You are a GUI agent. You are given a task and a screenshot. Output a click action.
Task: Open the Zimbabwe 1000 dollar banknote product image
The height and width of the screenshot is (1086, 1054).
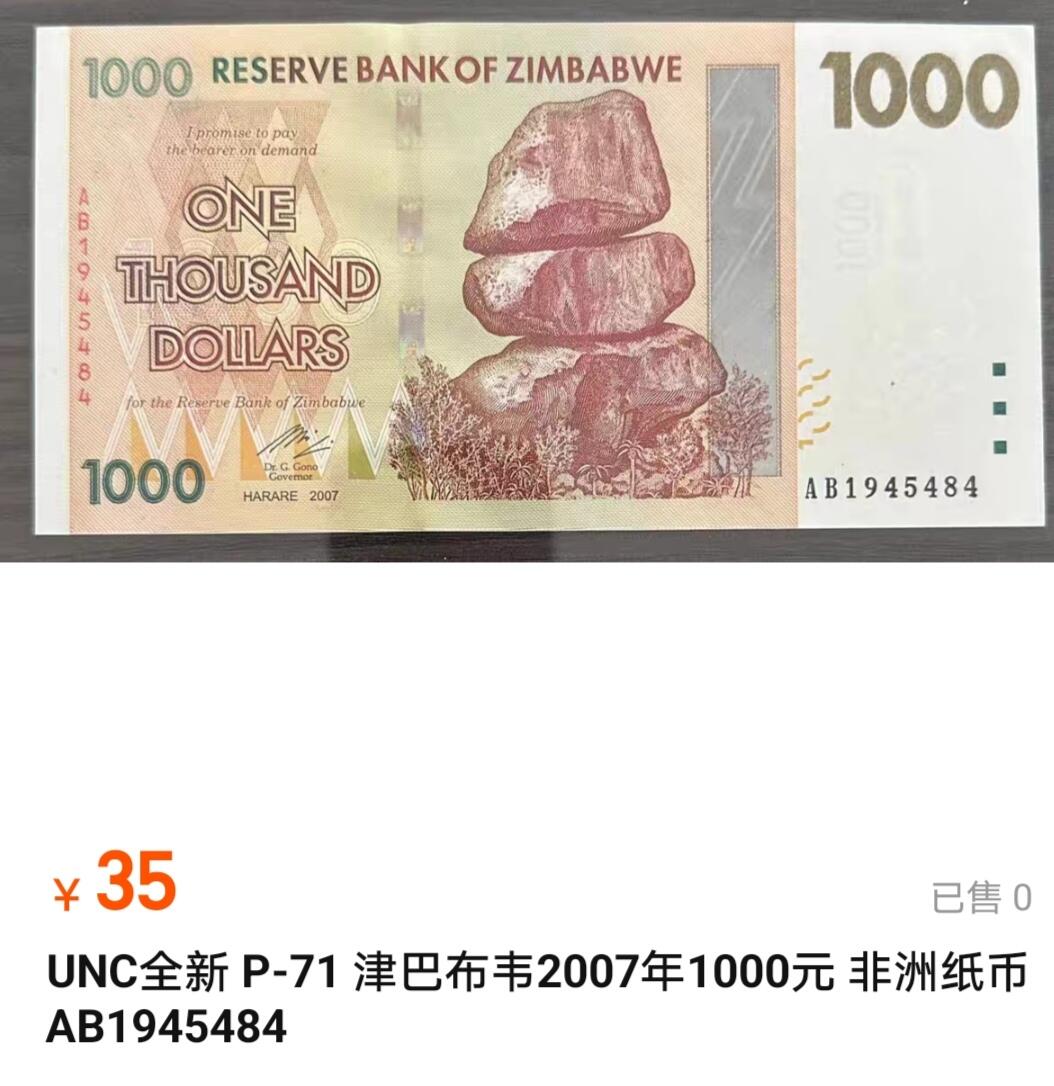click(527, 280)
